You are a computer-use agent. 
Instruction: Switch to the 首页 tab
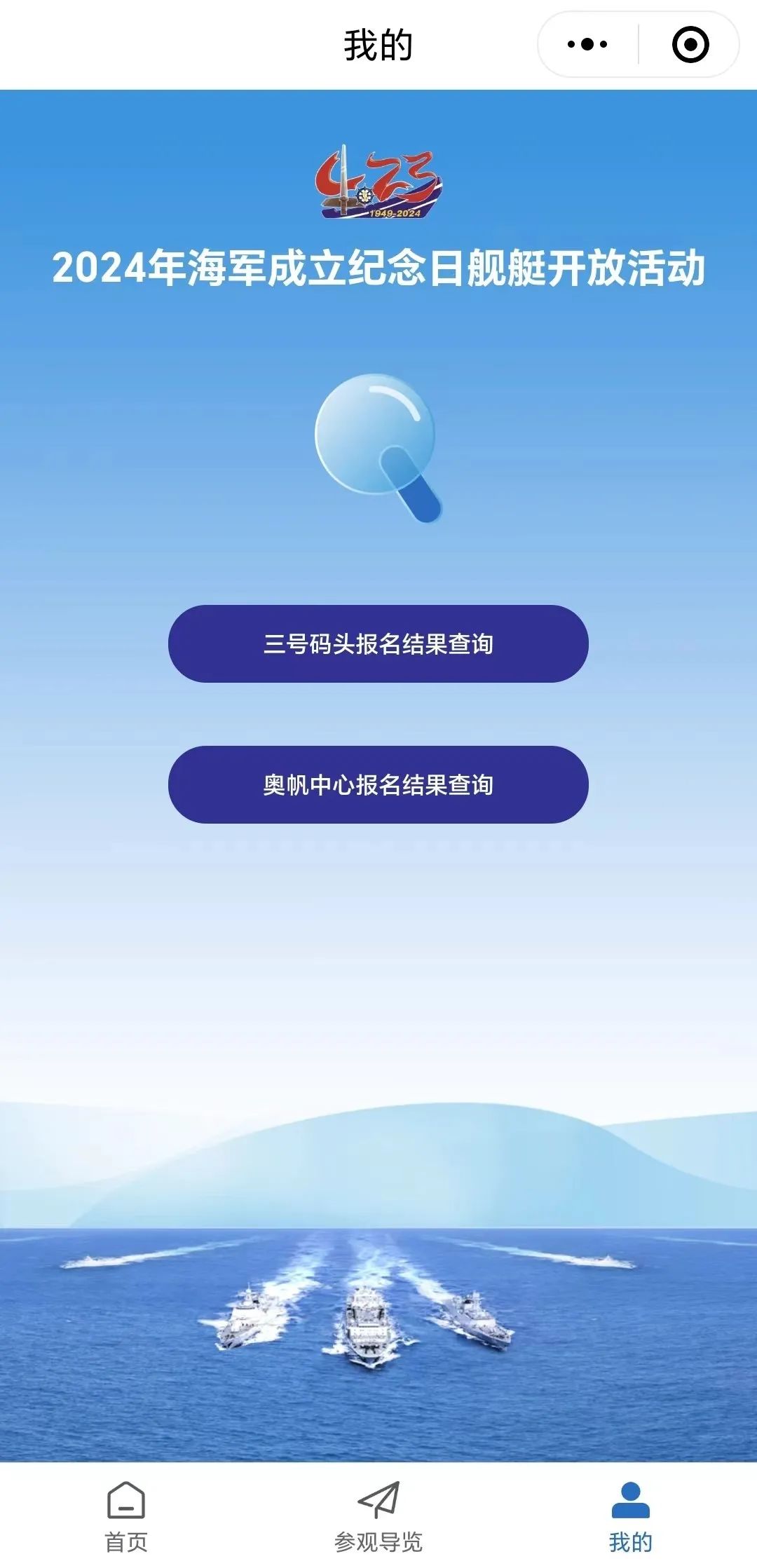(126, 1515)
